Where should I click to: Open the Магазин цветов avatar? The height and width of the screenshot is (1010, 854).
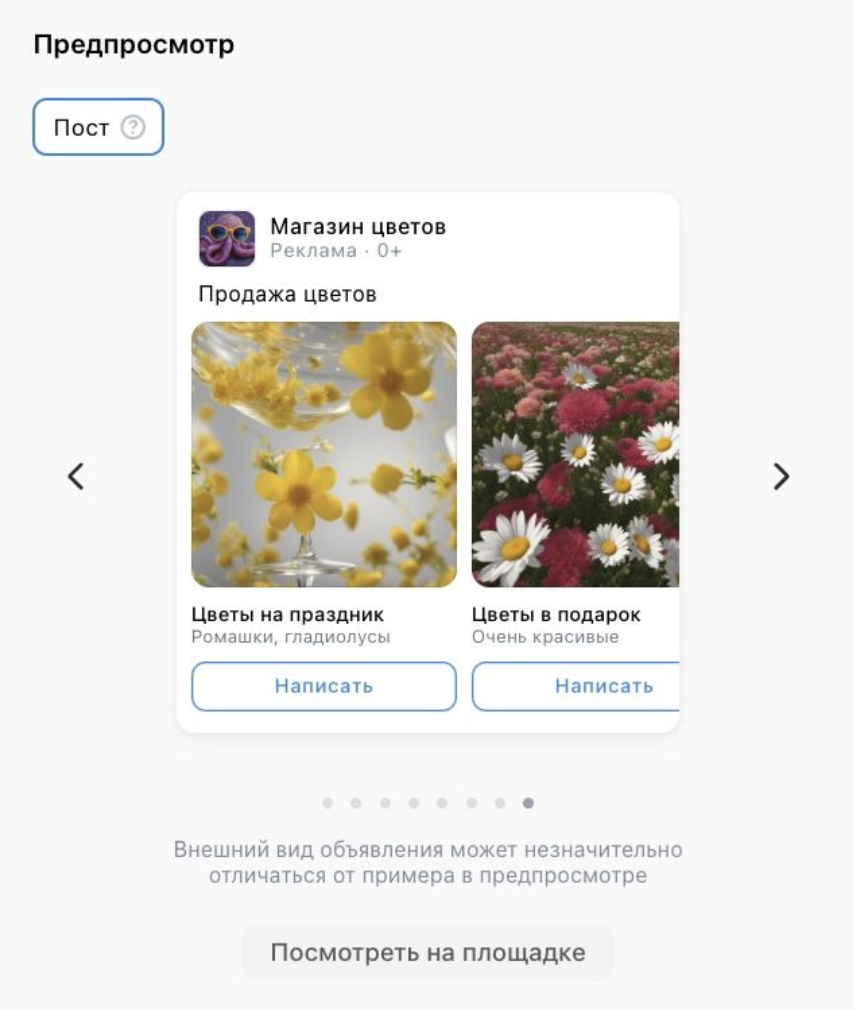tap(227, 238)
